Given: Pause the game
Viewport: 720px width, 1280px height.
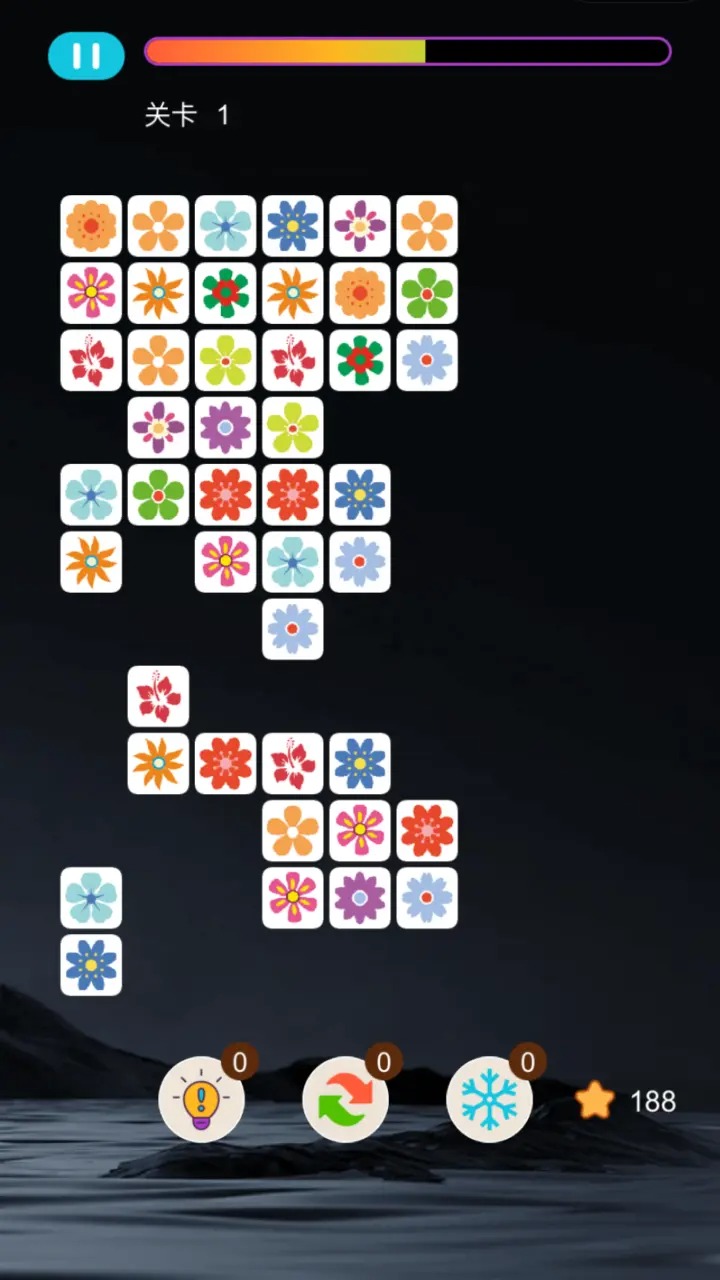Looking at the screenshot, I should pos(86,56).
